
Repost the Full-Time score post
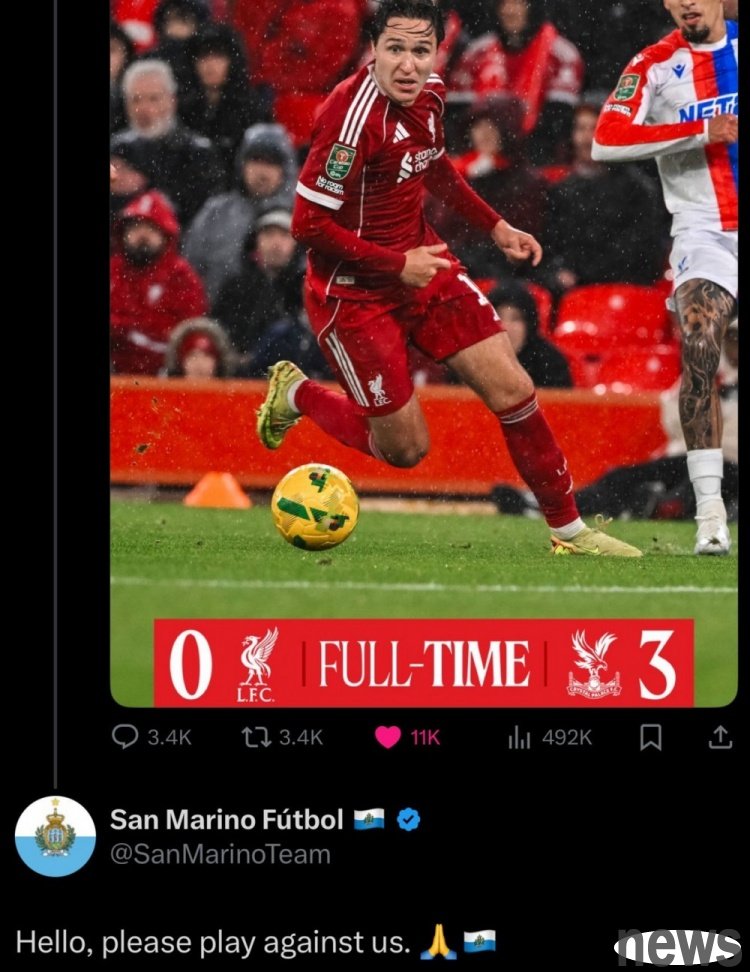tap(256, 737)
